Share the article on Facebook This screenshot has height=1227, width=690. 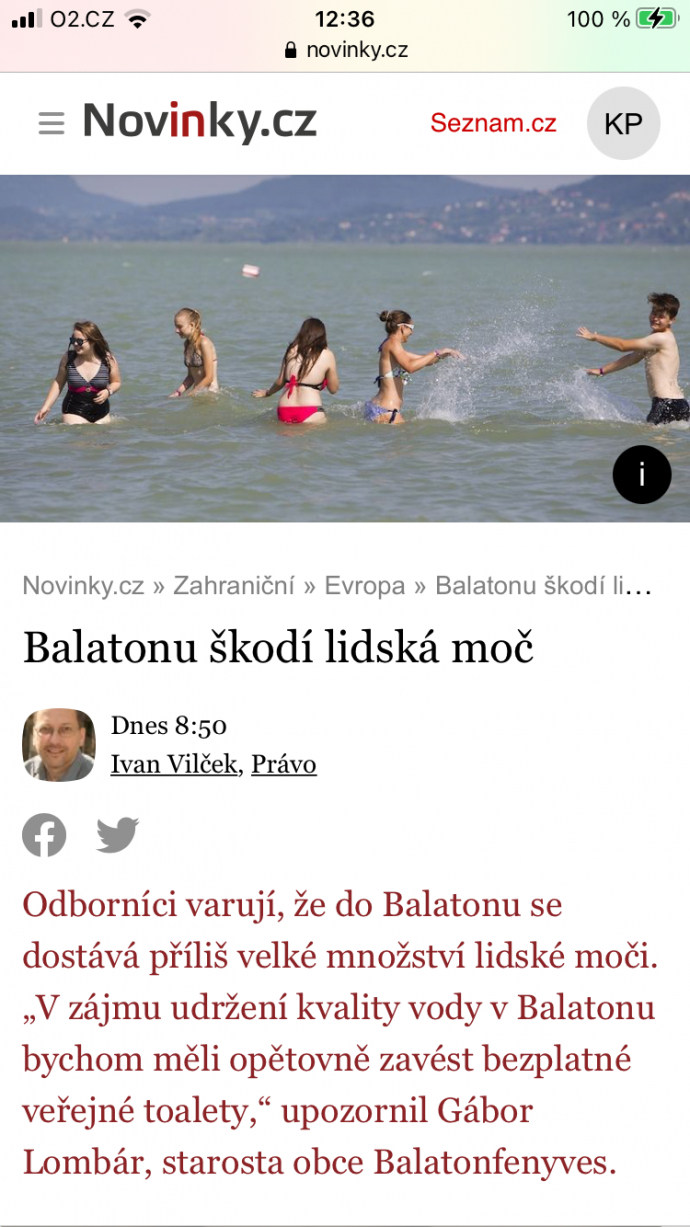[x=44, y=835]
